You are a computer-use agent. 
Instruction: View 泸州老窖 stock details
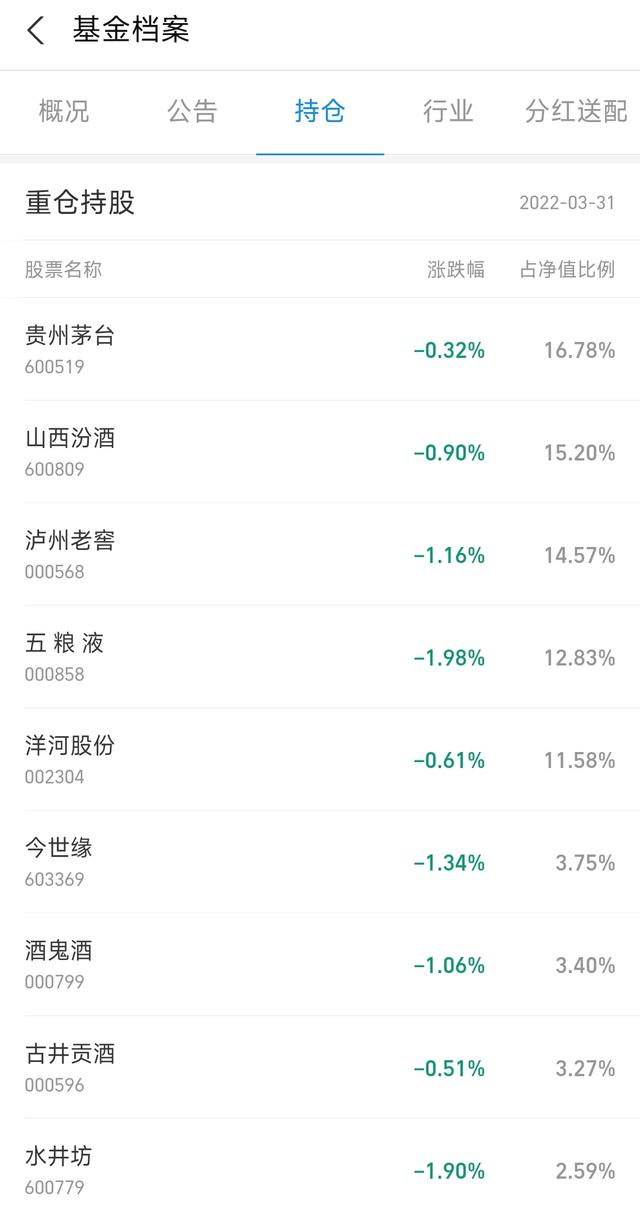(x=320, y=554)
